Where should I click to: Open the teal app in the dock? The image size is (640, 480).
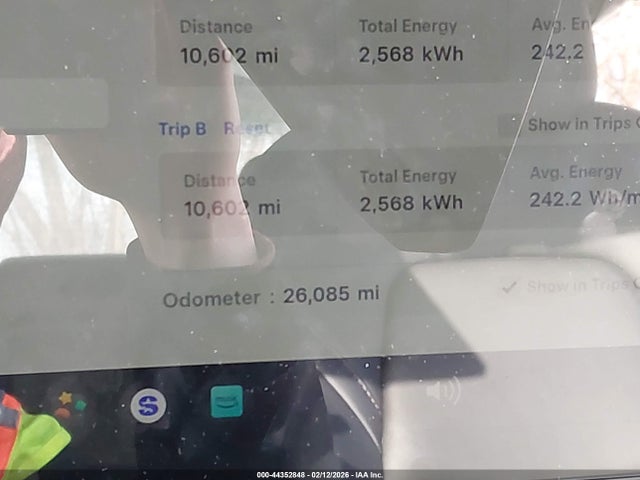pyautogui.click(x=227, y=402)
